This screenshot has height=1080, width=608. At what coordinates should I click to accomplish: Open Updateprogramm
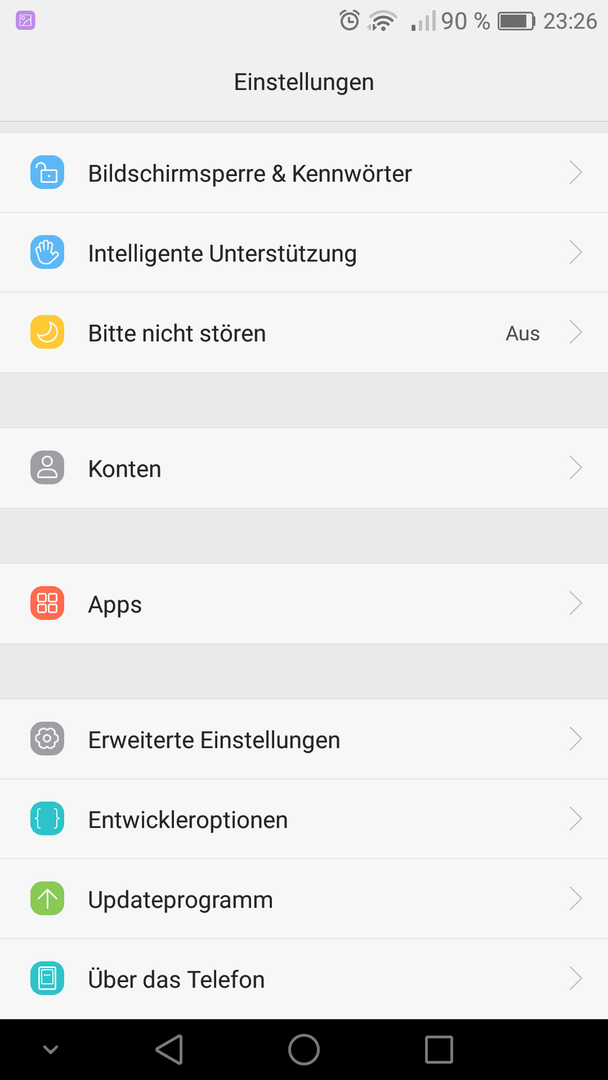[x=304, y=899]
